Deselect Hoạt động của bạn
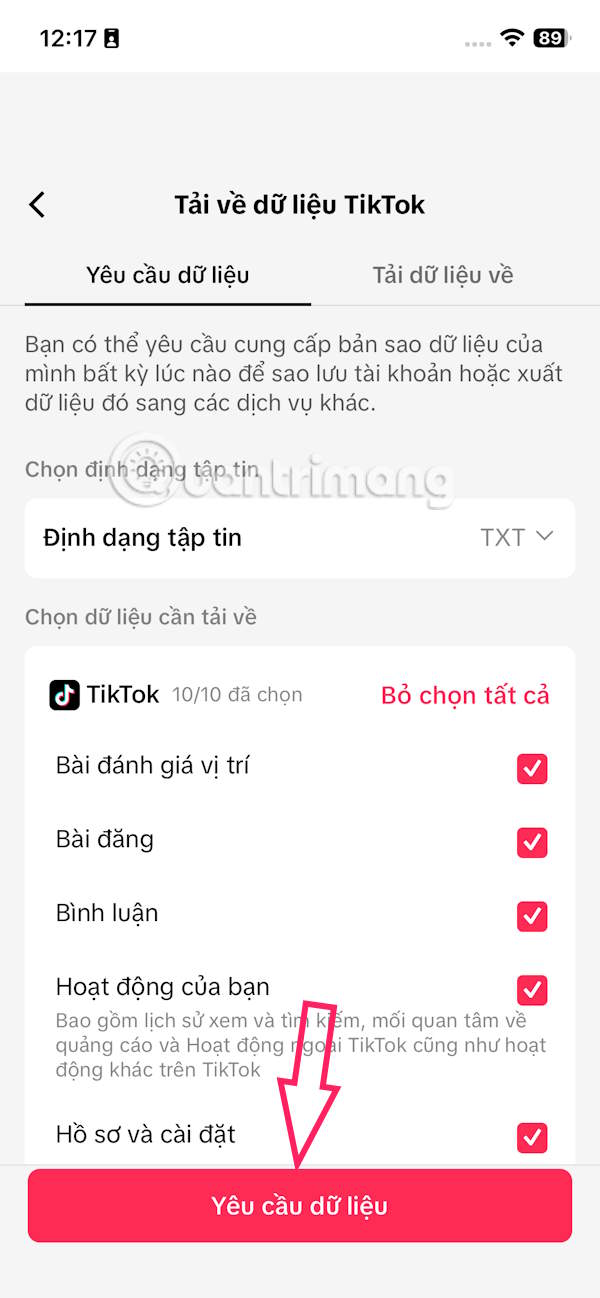 pyautogui.click(x=532, y=990)
